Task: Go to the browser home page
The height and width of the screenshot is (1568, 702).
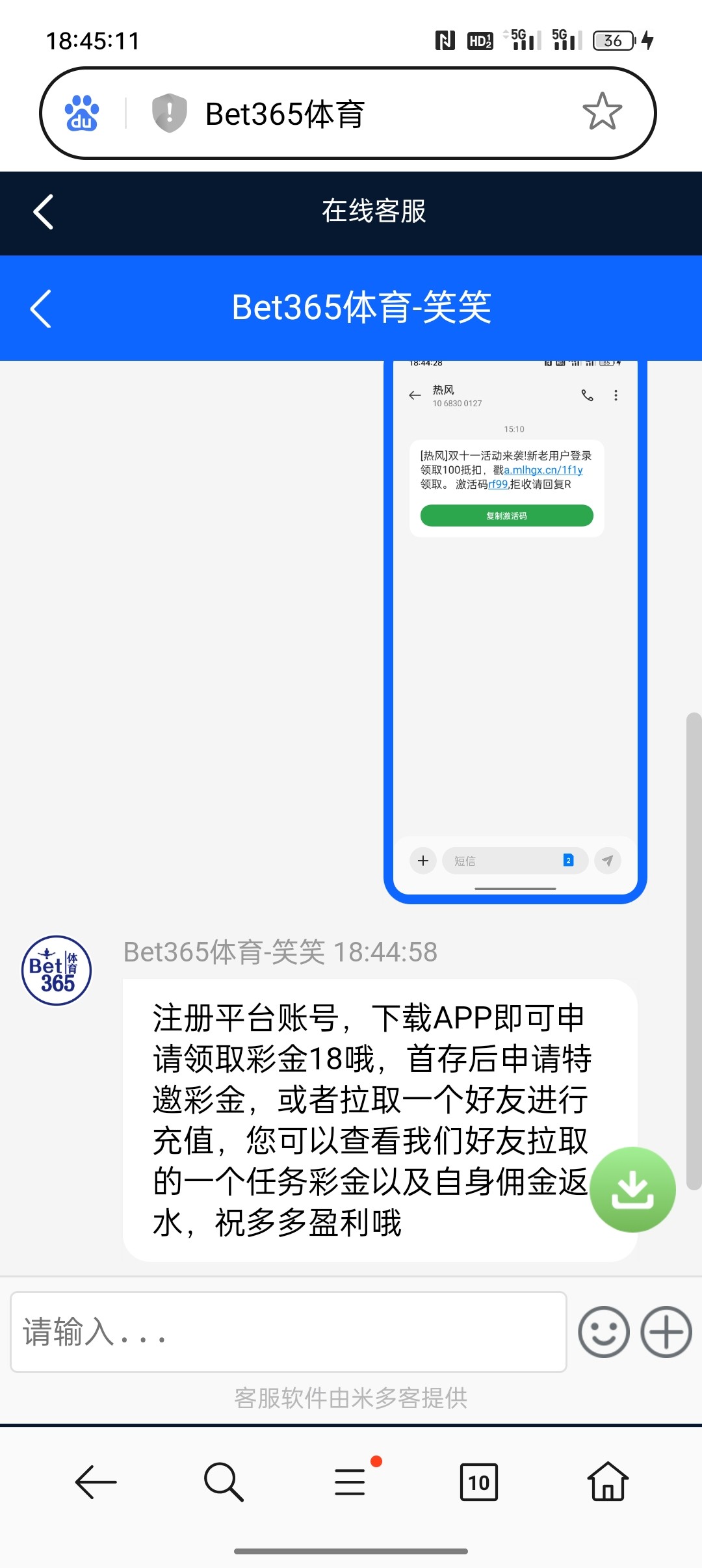Action: 608,1482
